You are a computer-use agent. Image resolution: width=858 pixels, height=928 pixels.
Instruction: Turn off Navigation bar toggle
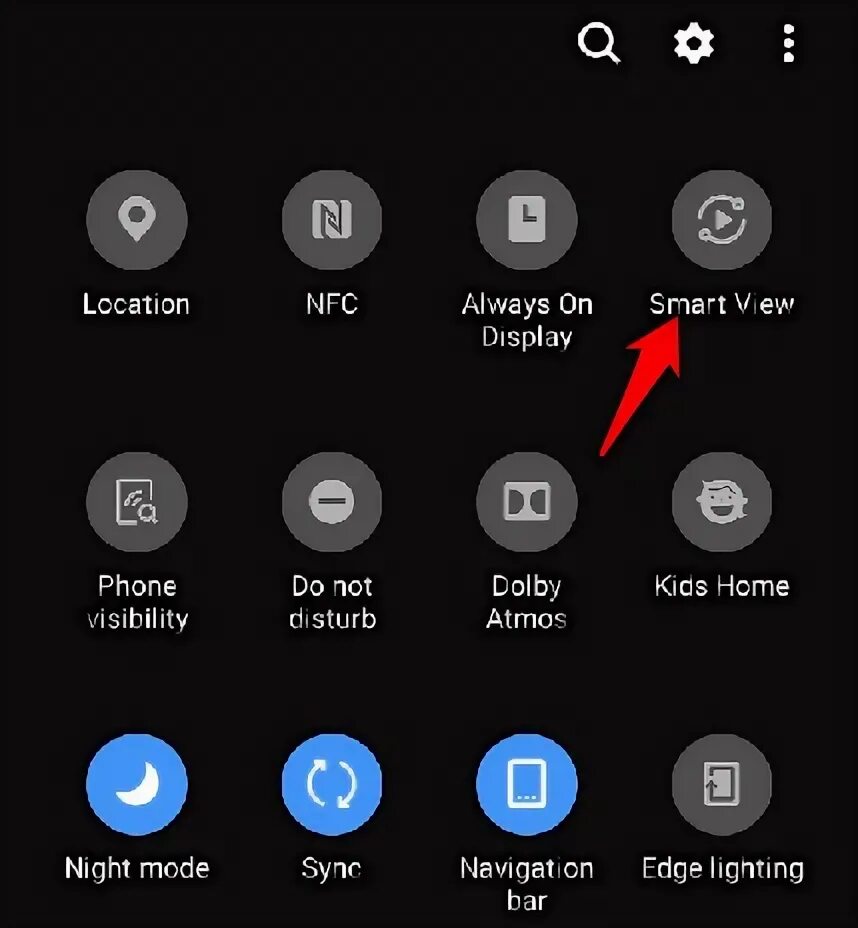point(527,784)
